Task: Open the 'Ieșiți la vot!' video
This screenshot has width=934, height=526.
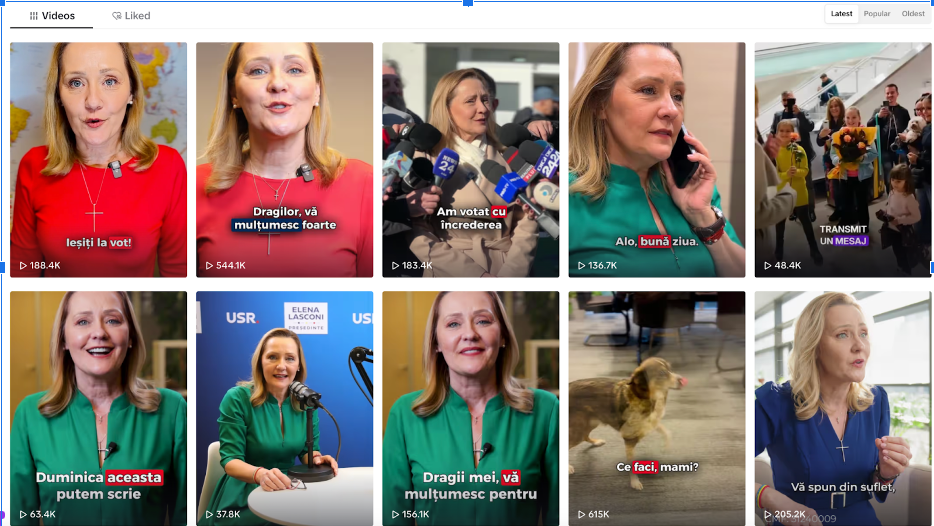Action: (98, 159)
